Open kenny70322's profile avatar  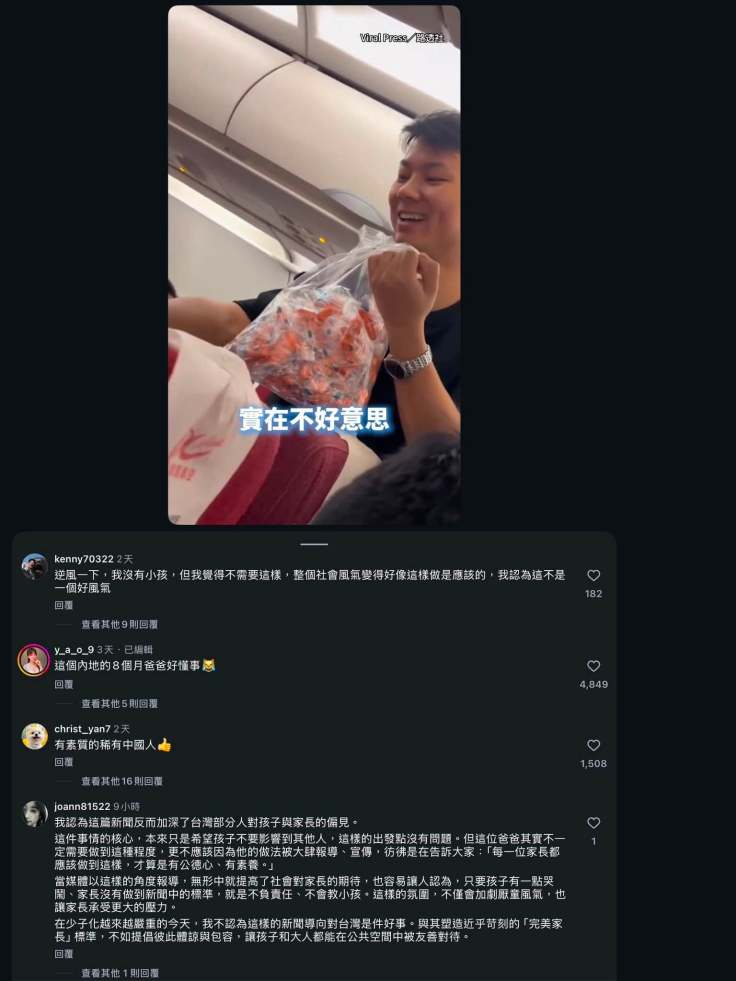pyautogui.click(x=34, y=566)
